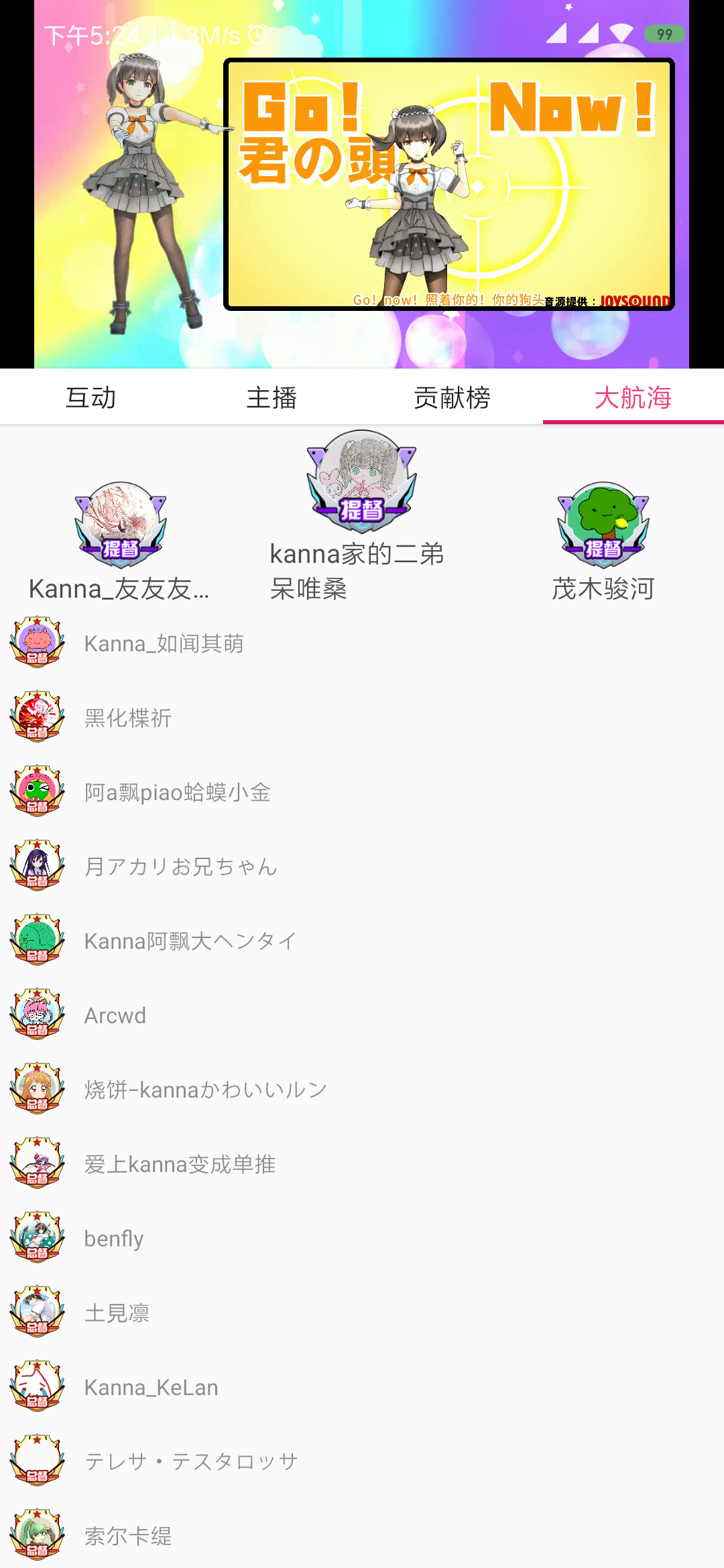
Task: View 土見凛 profile row
Action: (362, 1313)
